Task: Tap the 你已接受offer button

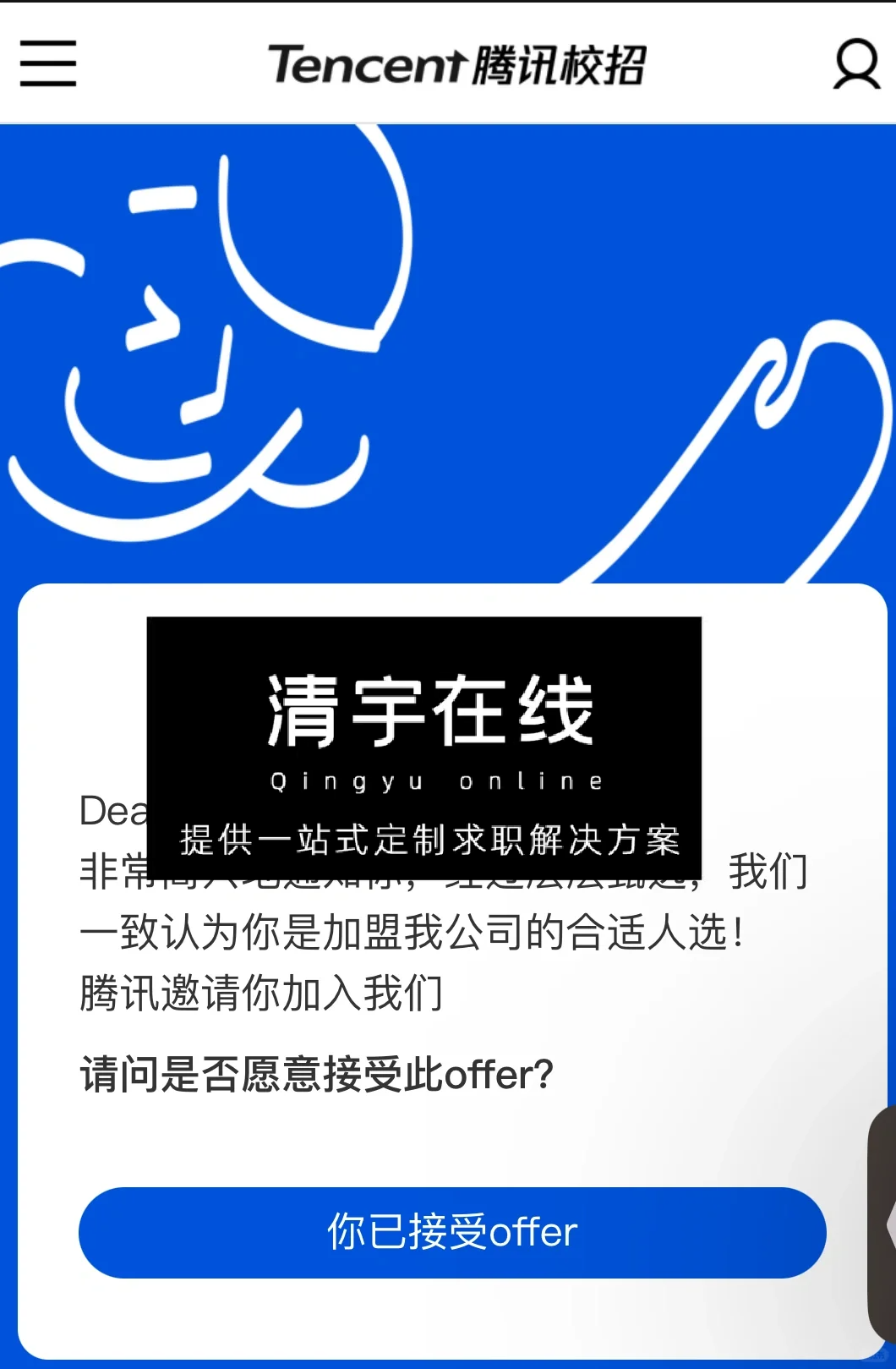Action: (x=452, y=1232)
